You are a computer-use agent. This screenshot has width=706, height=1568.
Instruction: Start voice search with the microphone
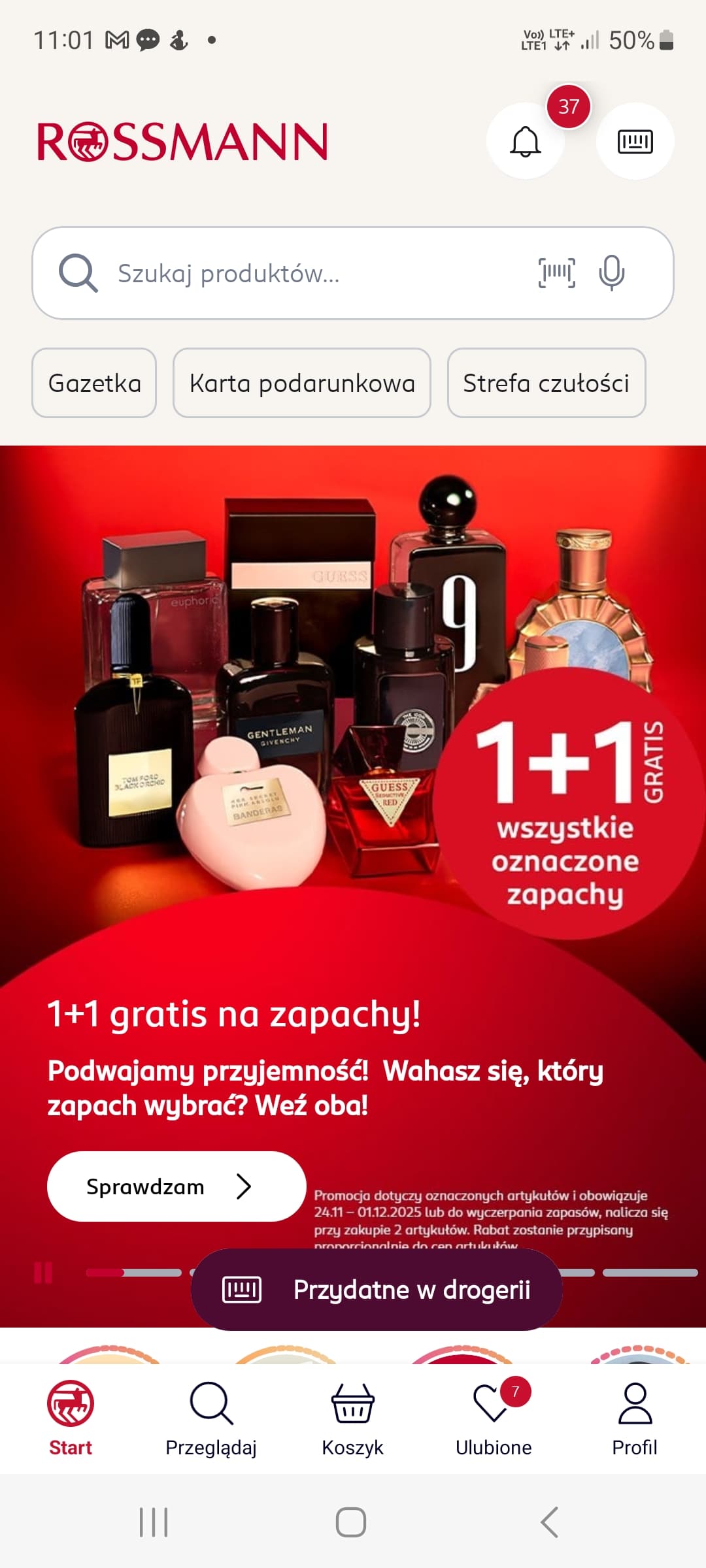tap(612, 273)
